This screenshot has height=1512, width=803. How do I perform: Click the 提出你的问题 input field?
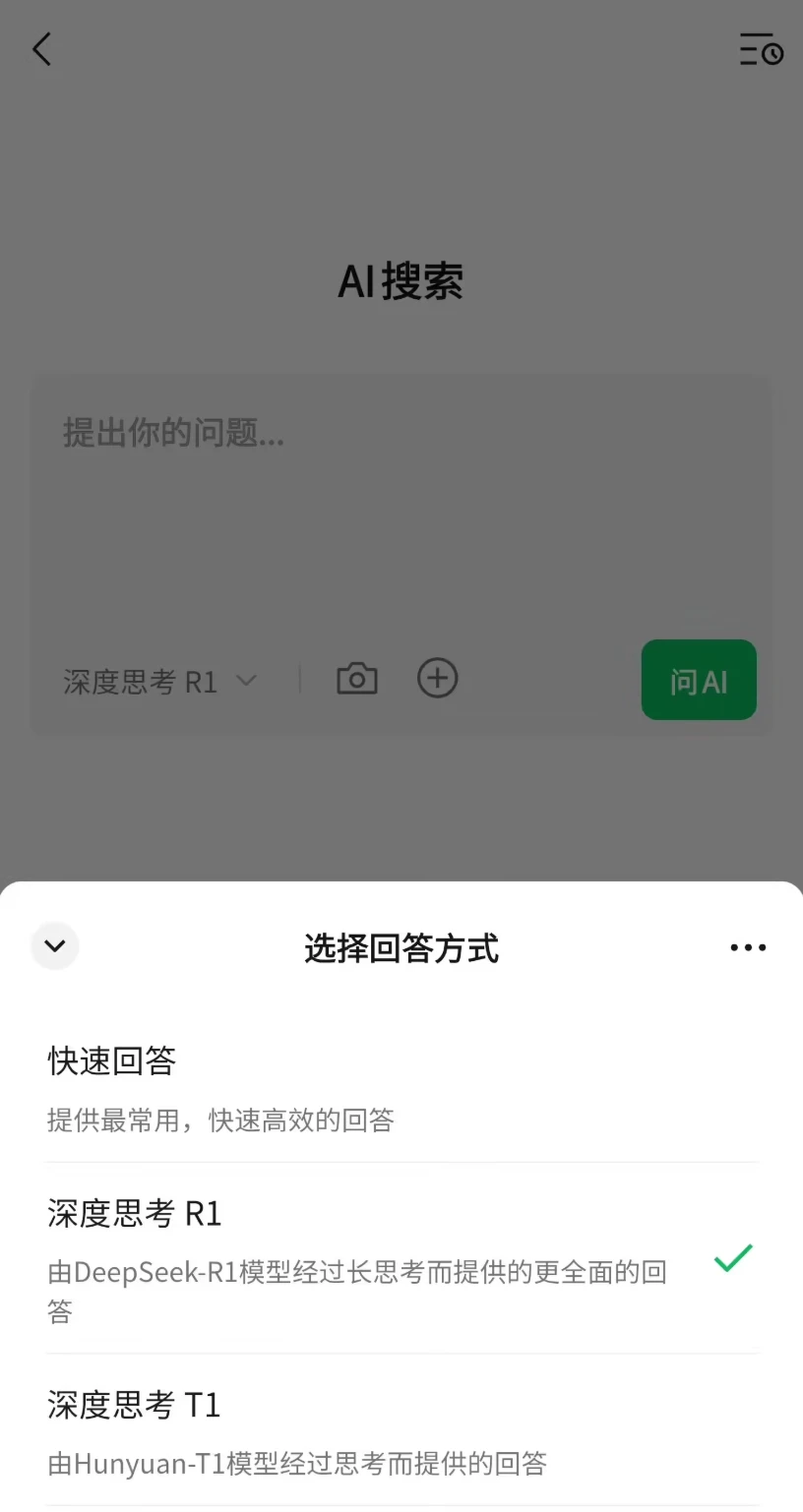tap(175, 434)
